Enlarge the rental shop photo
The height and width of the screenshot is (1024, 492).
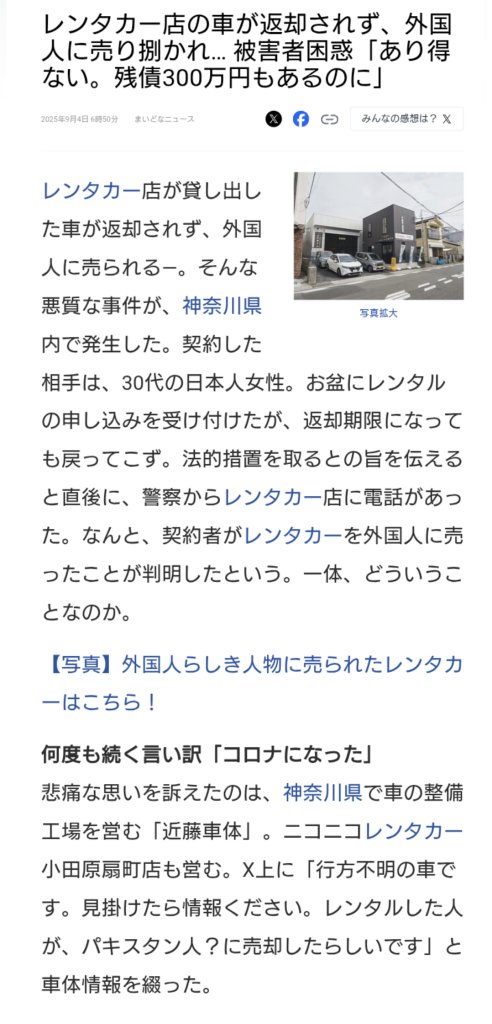click(x=378, y=236)
